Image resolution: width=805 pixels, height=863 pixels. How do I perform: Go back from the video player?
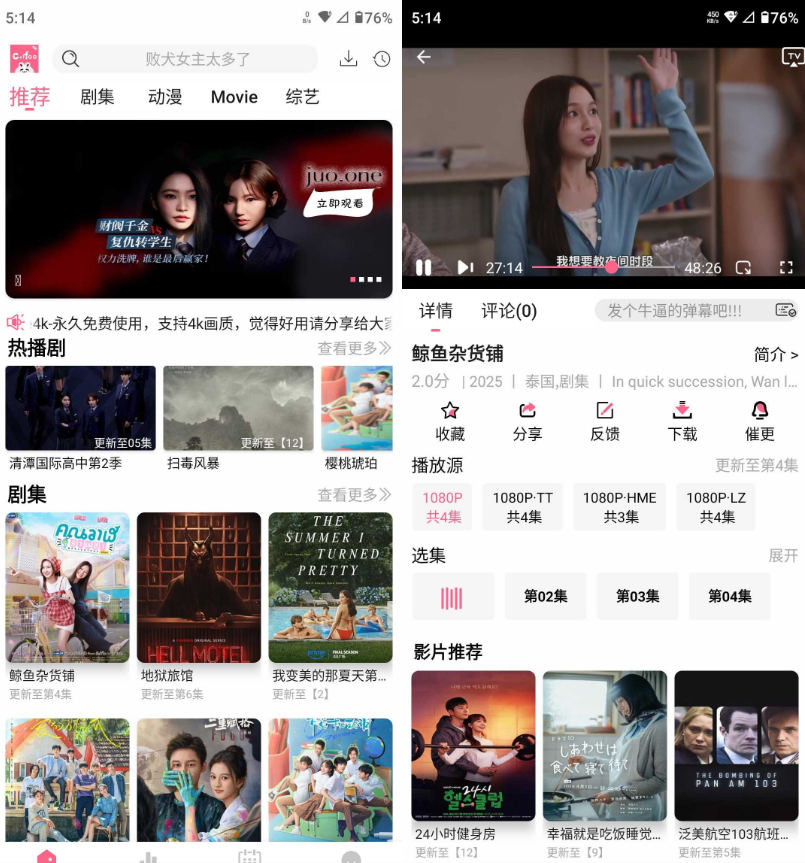[x=424, y=58]
